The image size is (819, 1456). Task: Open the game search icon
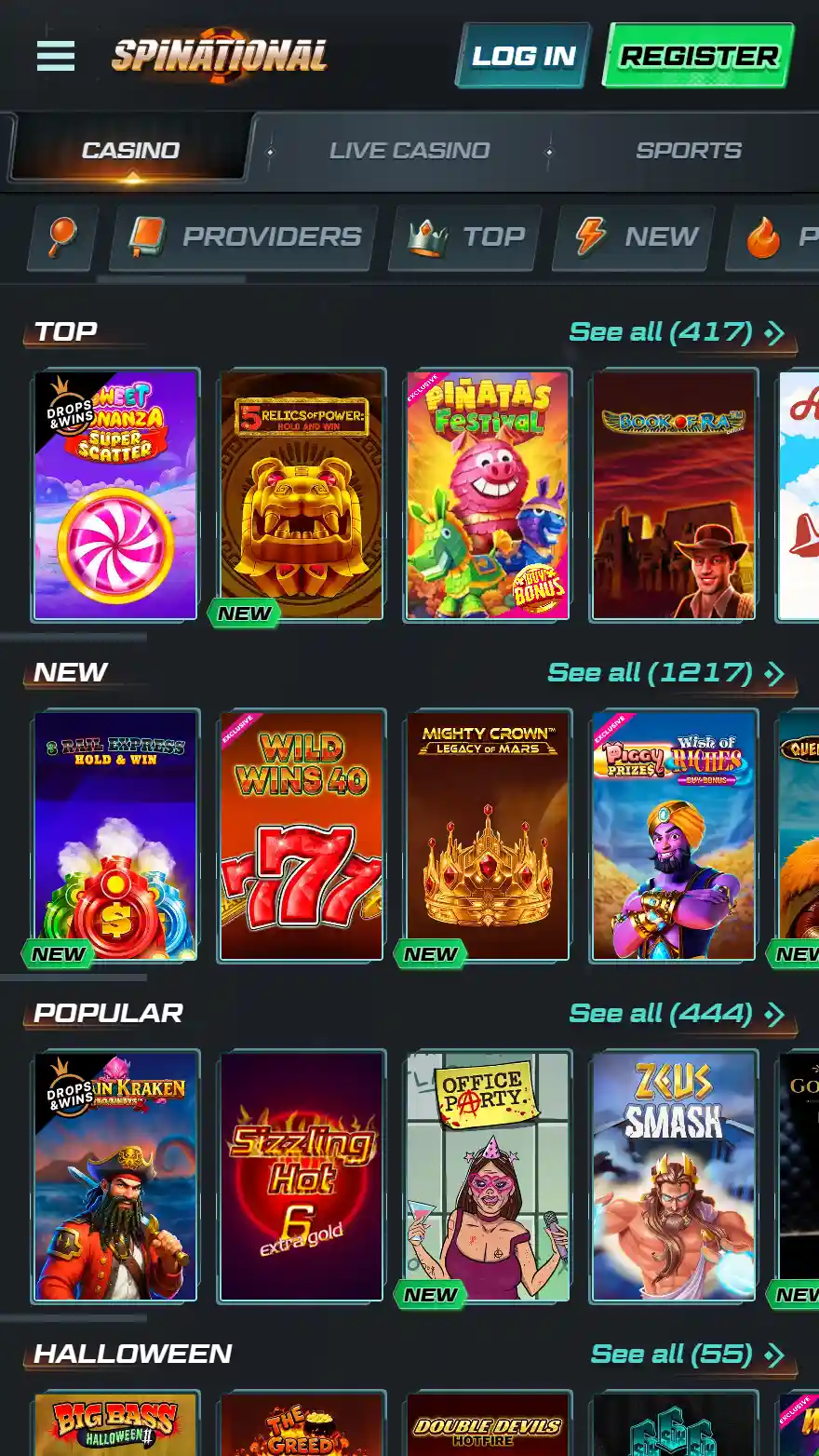(62, 237)
